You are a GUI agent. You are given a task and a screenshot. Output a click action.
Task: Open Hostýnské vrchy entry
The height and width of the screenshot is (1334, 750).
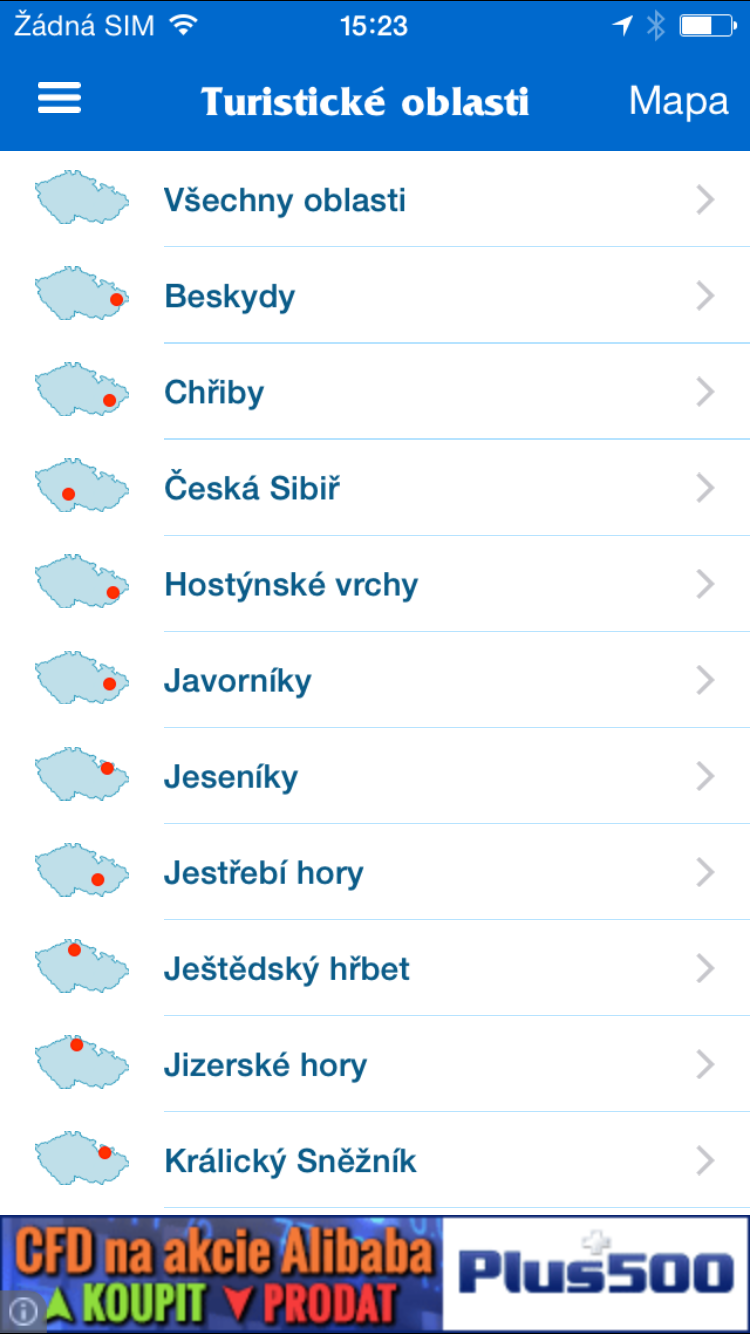point(375,583)
